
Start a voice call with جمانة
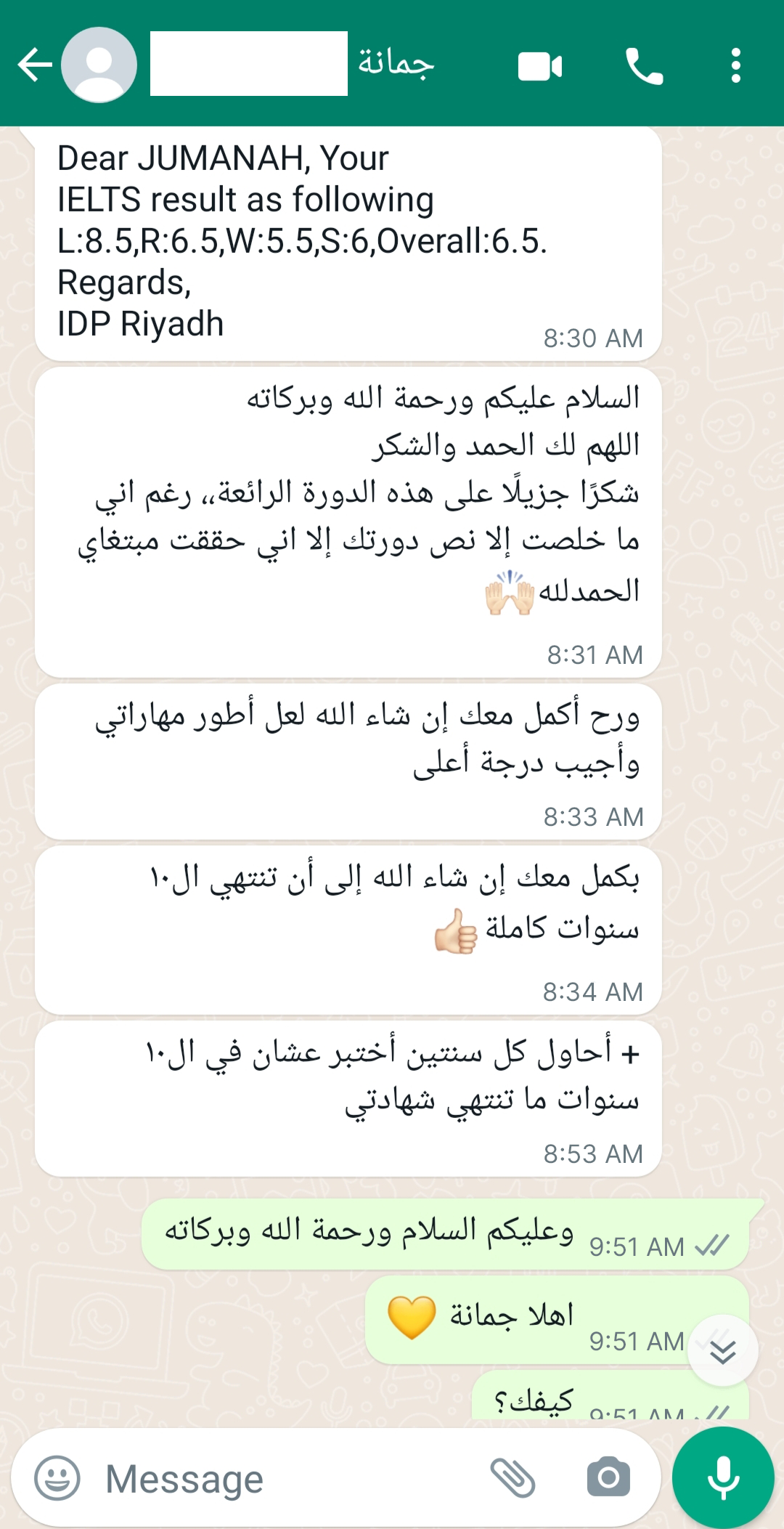(644, 67)
